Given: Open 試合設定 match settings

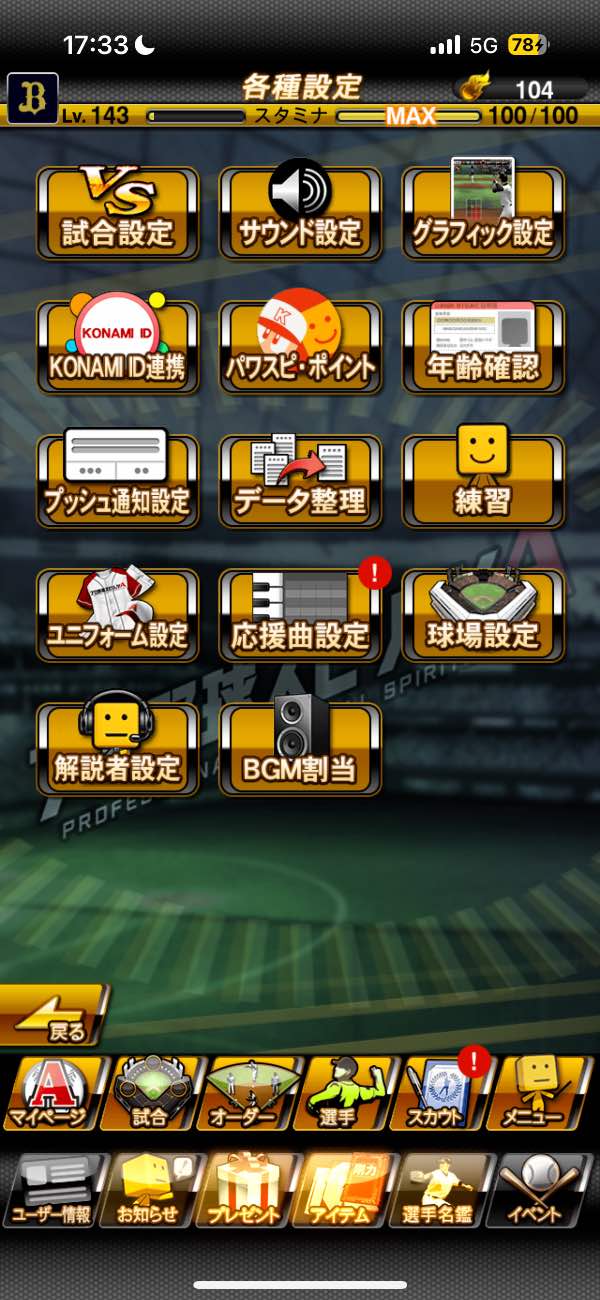Looking at the screenshot, I should point(118,215).
